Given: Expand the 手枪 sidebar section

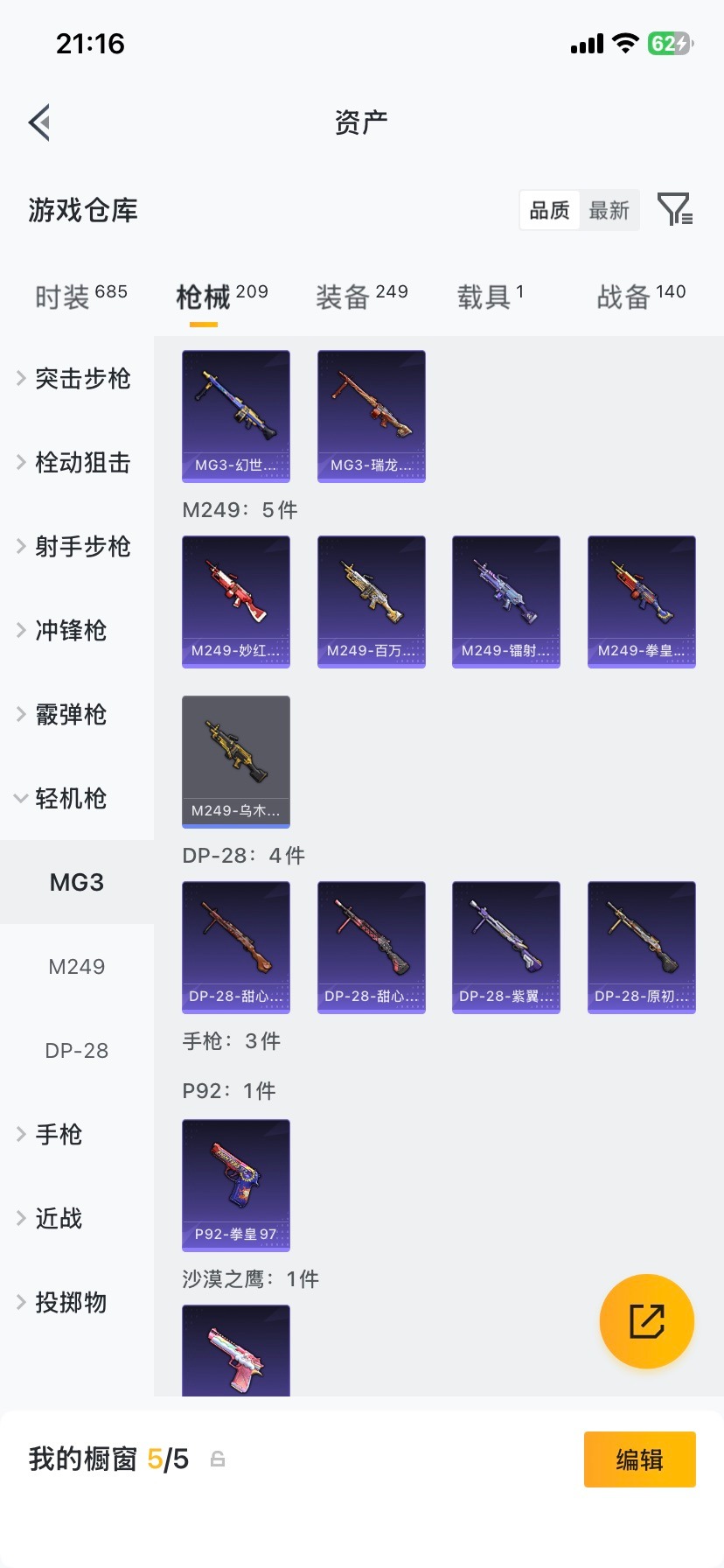Looking at the screenshot, I should [x=58, y=1134].
